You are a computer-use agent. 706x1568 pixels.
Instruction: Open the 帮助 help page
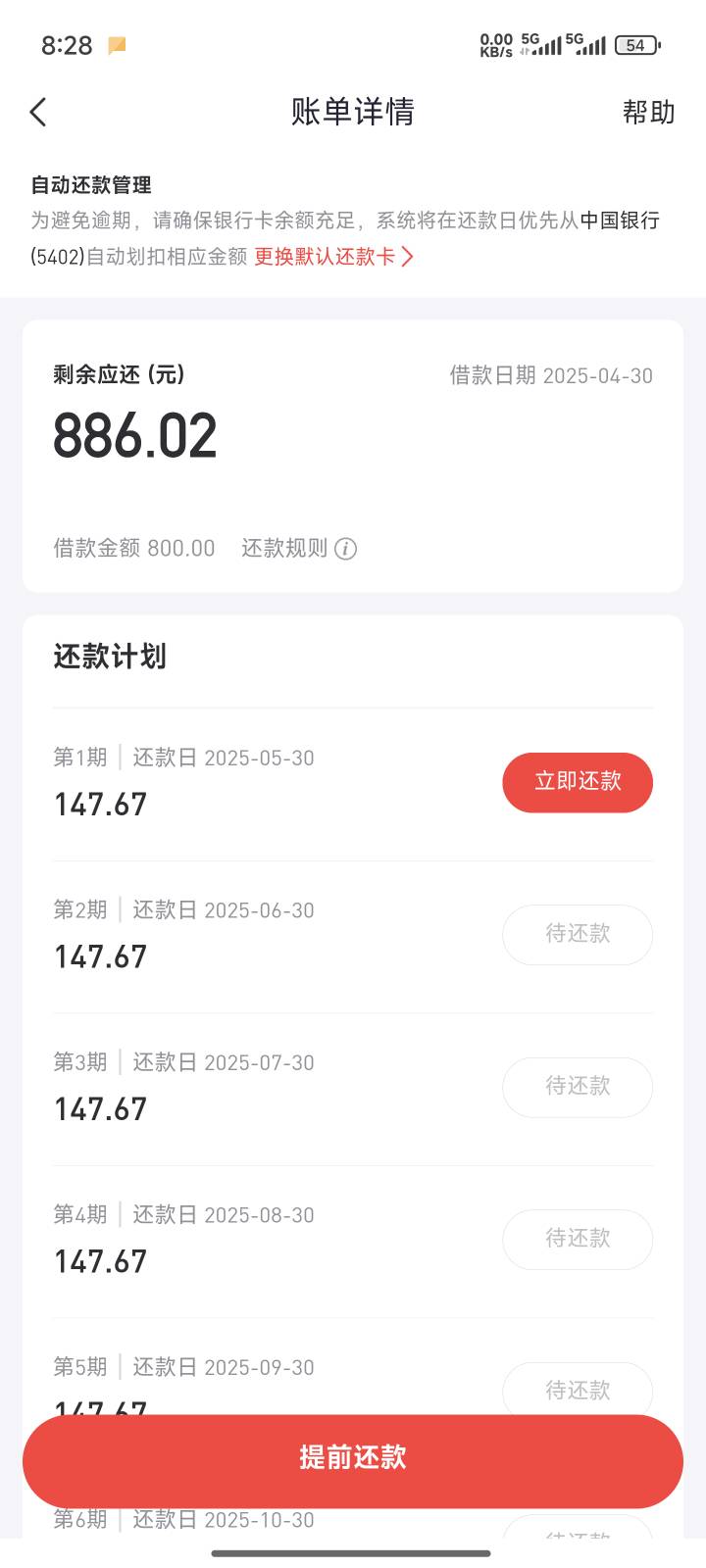(x=648, y=112)
